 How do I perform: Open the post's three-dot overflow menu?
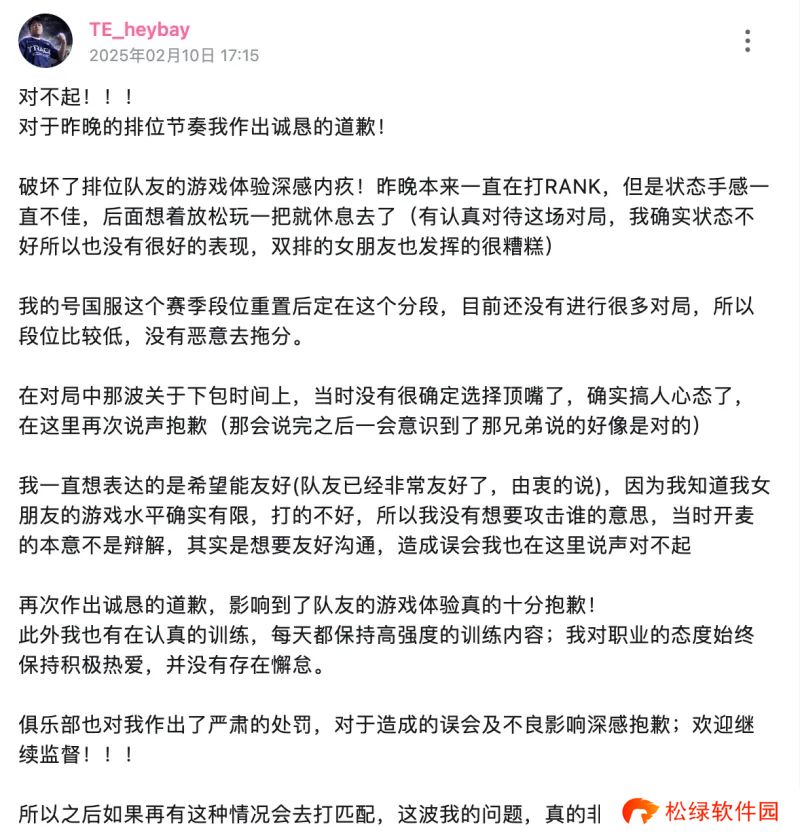(x=746, y=41)
